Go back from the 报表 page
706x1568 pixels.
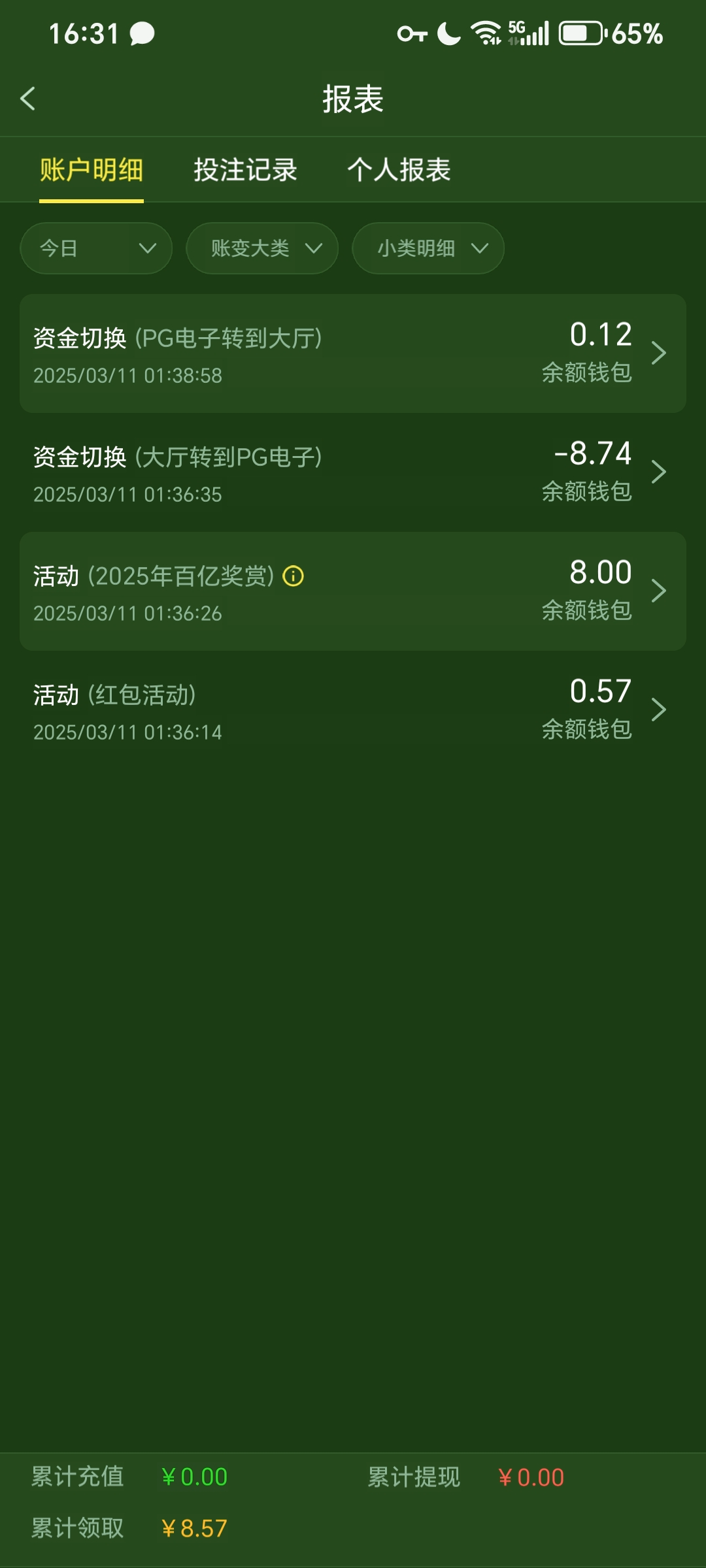tap(27, 99)
